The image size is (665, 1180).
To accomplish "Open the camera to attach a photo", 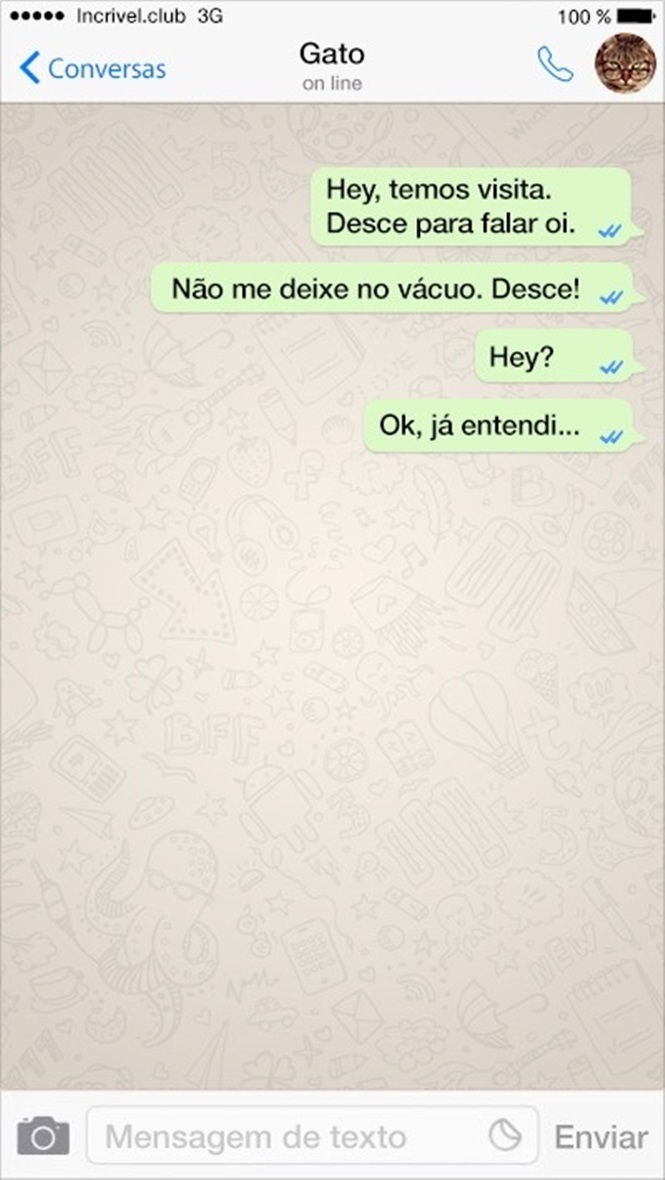I will (x=44, y=1135).
